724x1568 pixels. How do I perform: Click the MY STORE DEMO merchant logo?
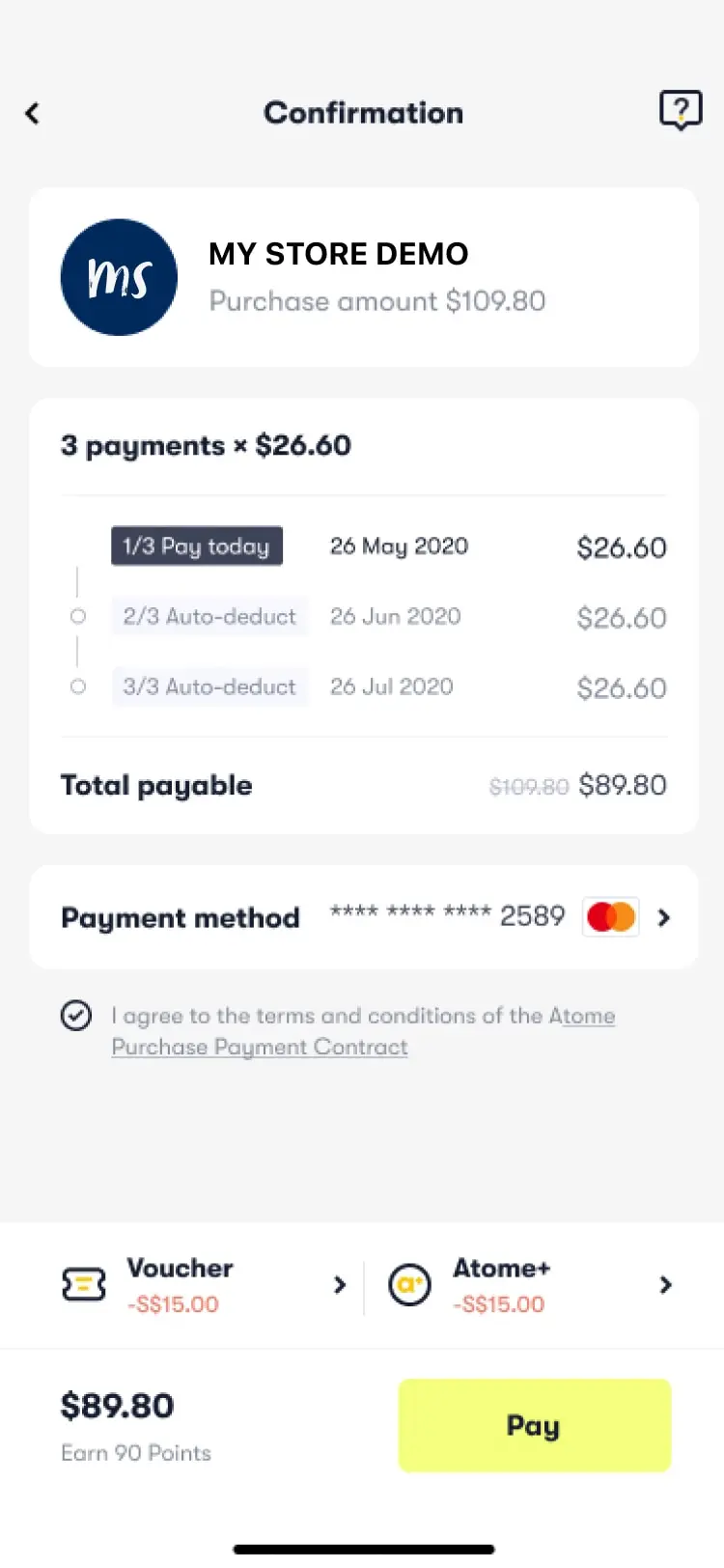119,277
